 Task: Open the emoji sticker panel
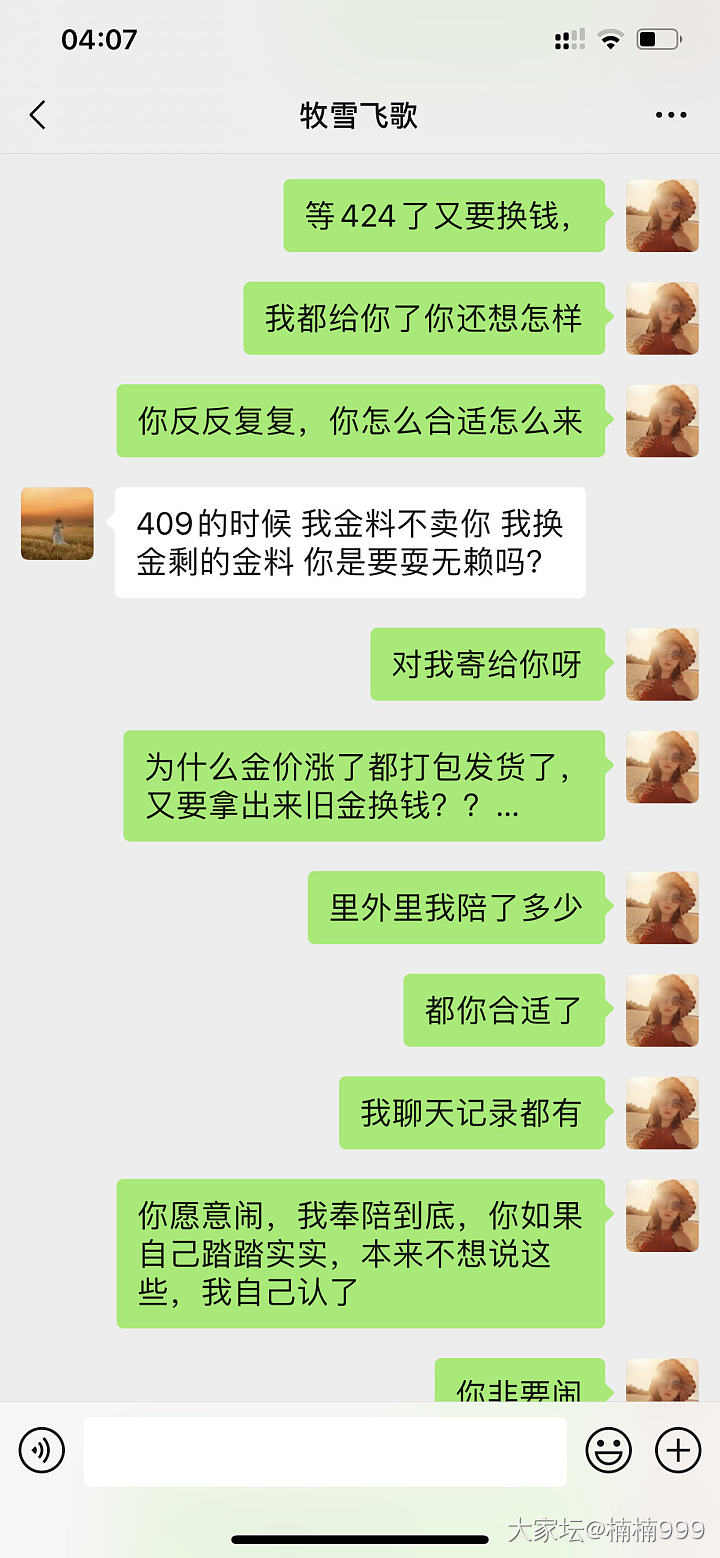click(608, 1450)
